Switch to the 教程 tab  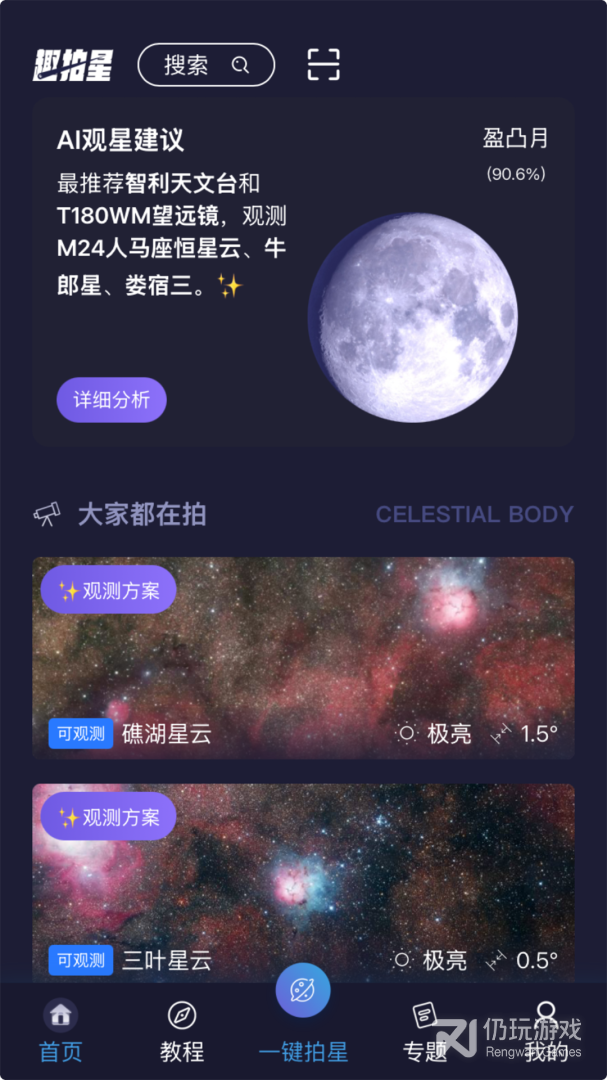182,1033
